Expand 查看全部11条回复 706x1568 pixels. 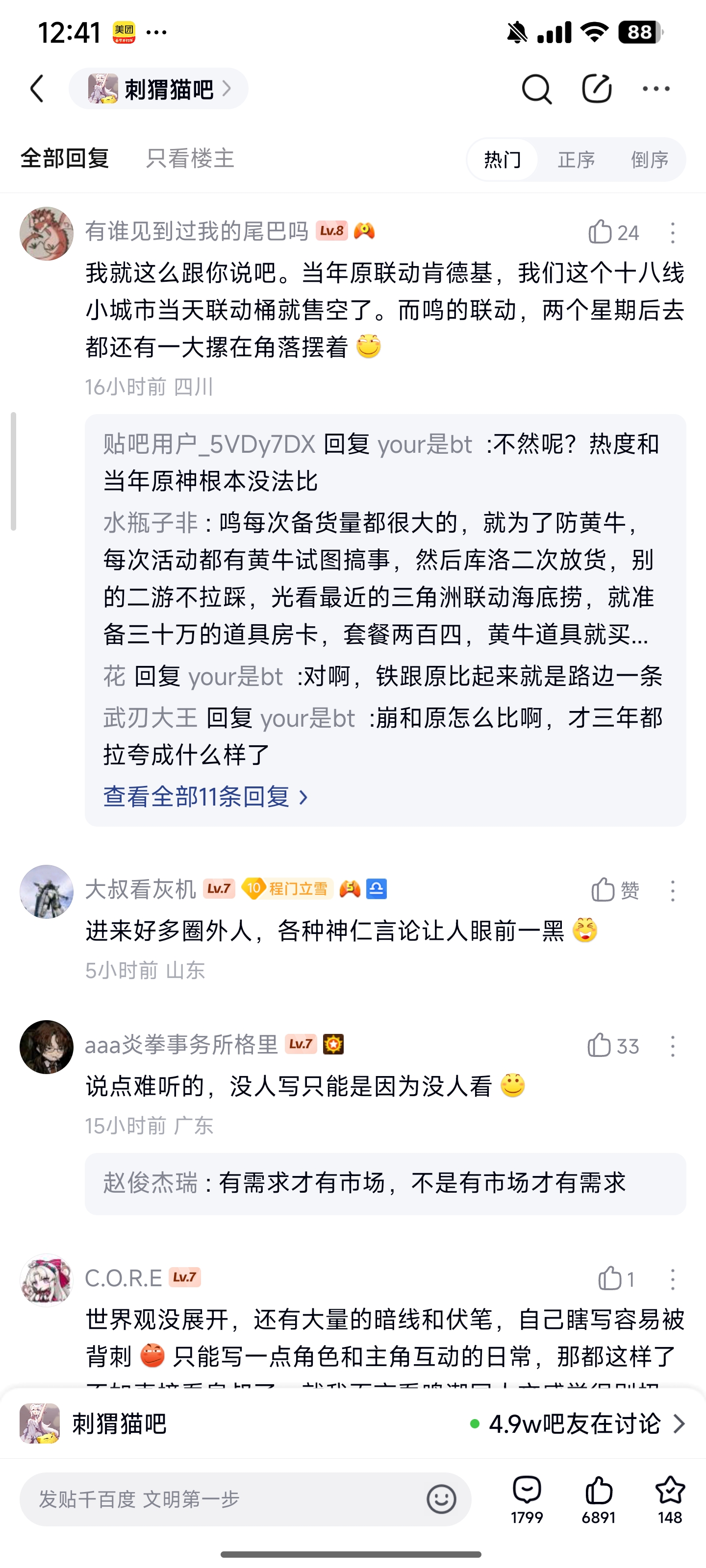[x=205, y=797]
